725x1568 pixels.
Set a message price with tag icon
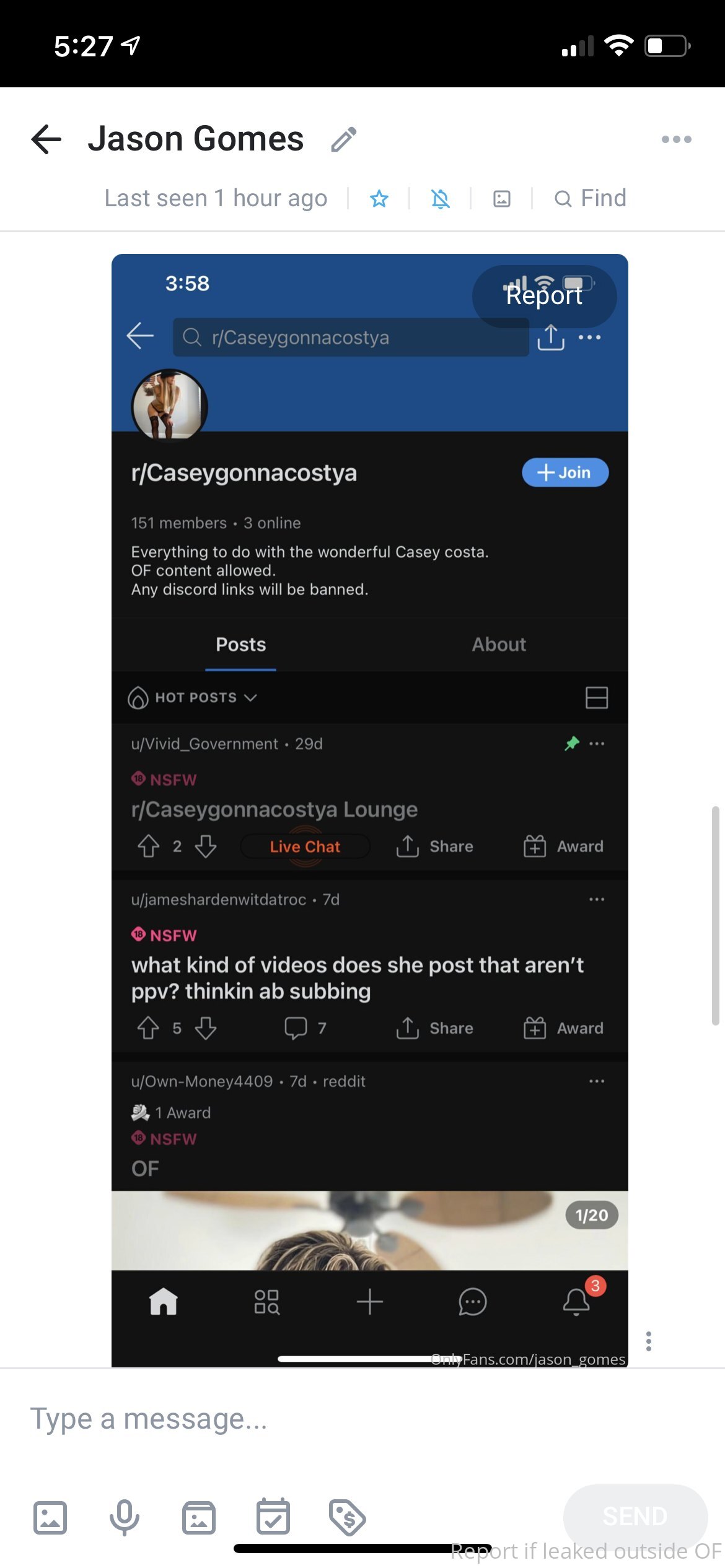[x=348, y=1517]
